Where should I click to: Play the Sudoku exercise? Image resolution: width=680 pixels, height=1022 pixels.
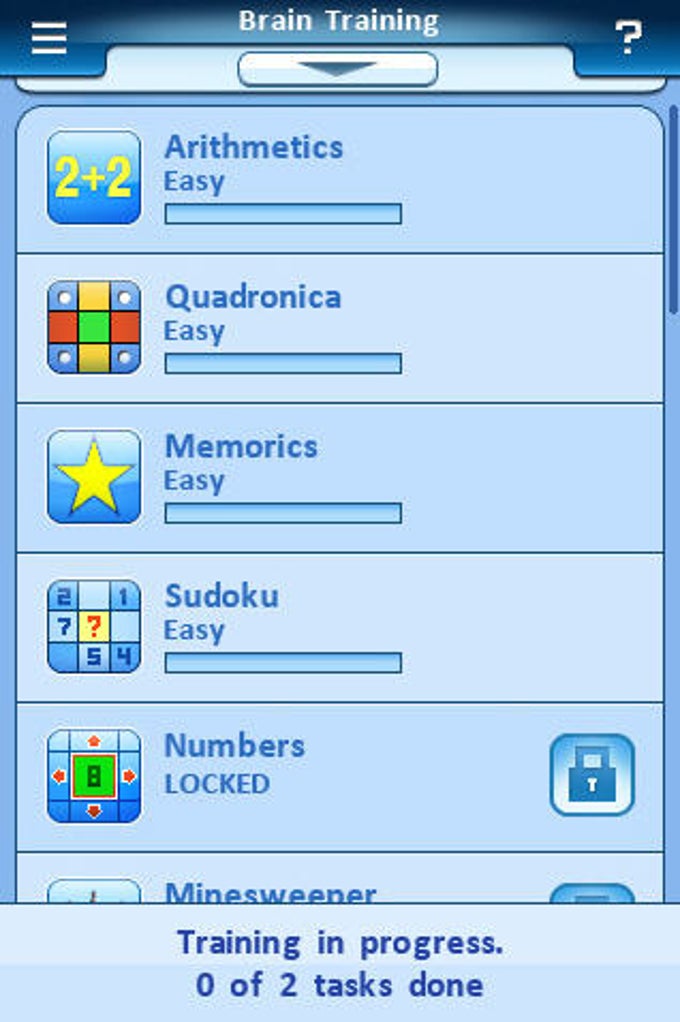coord(340,627)
